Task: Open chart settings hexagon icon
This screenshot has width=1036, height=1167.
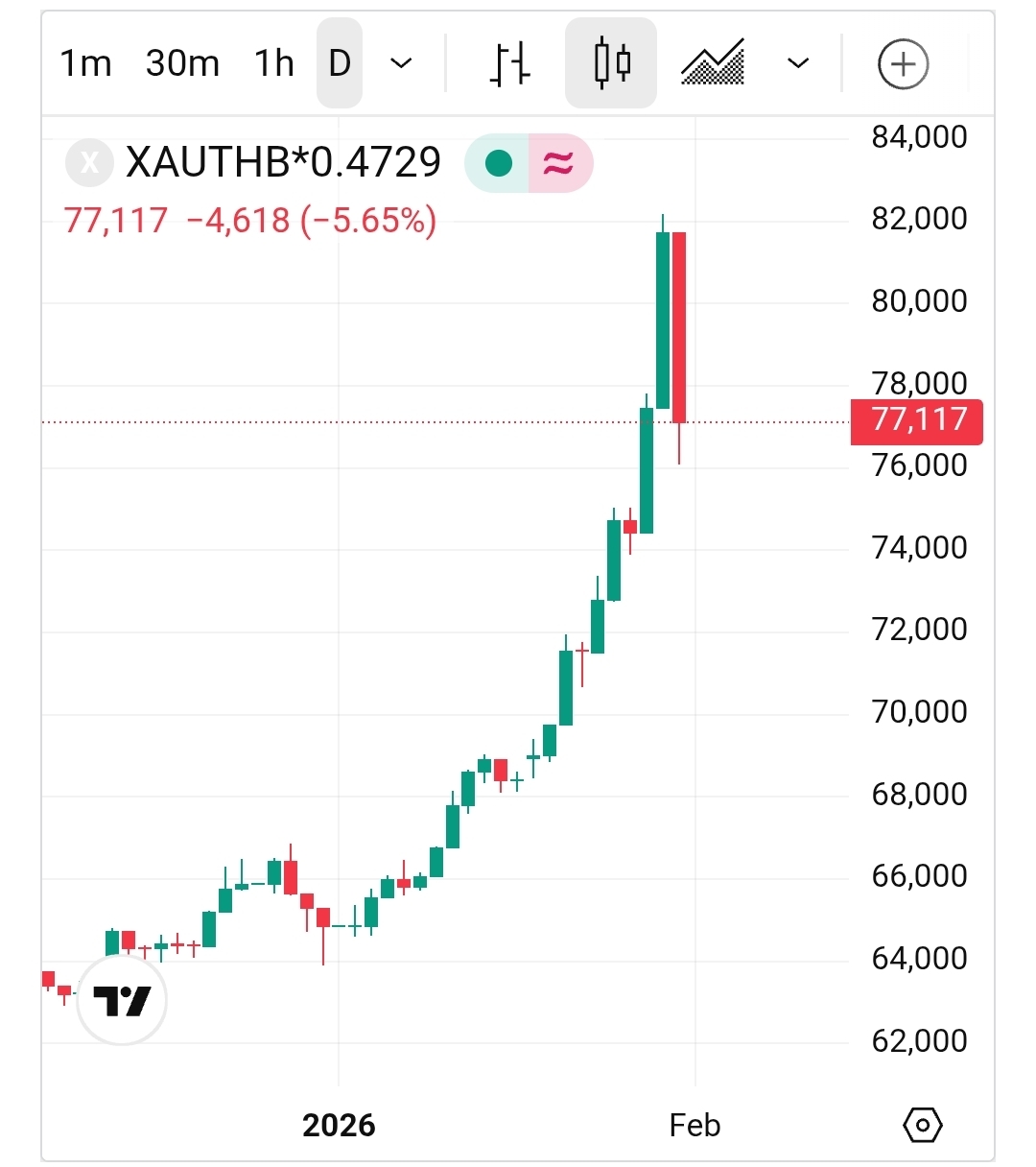Action: click(x=923, y=1124)
